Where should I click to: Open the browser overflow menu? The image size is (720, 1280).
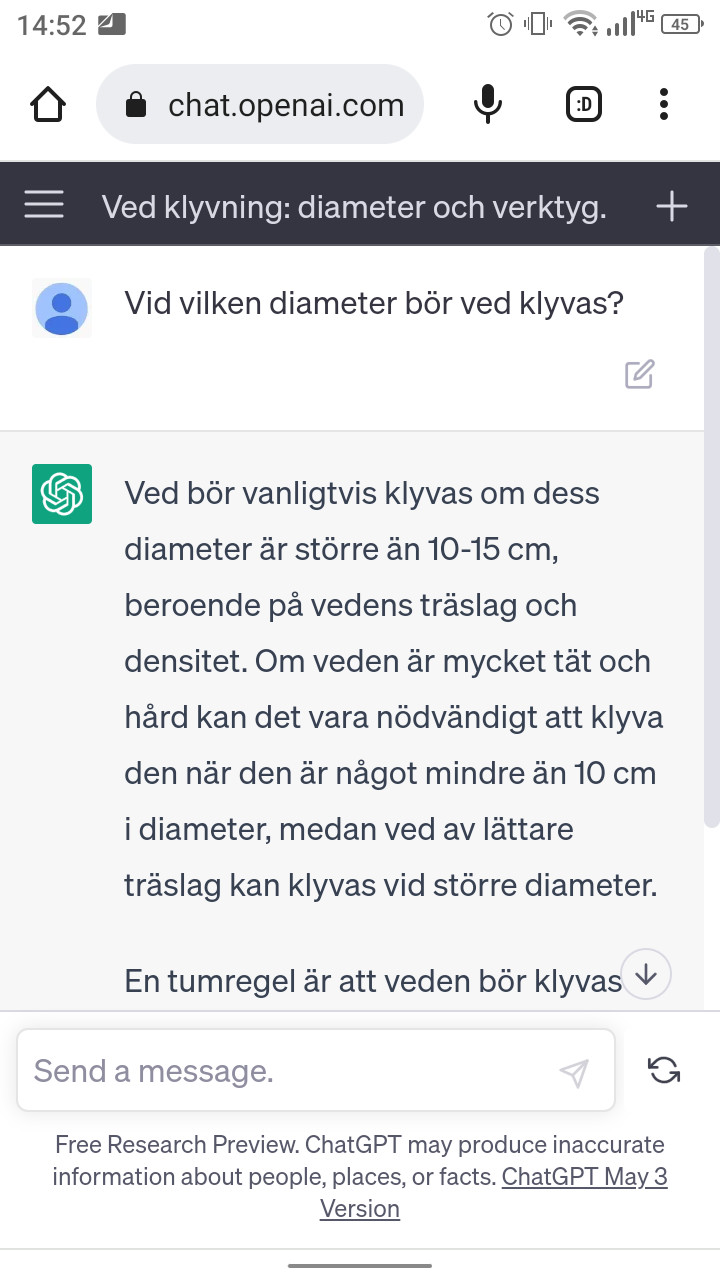point(664,104)
